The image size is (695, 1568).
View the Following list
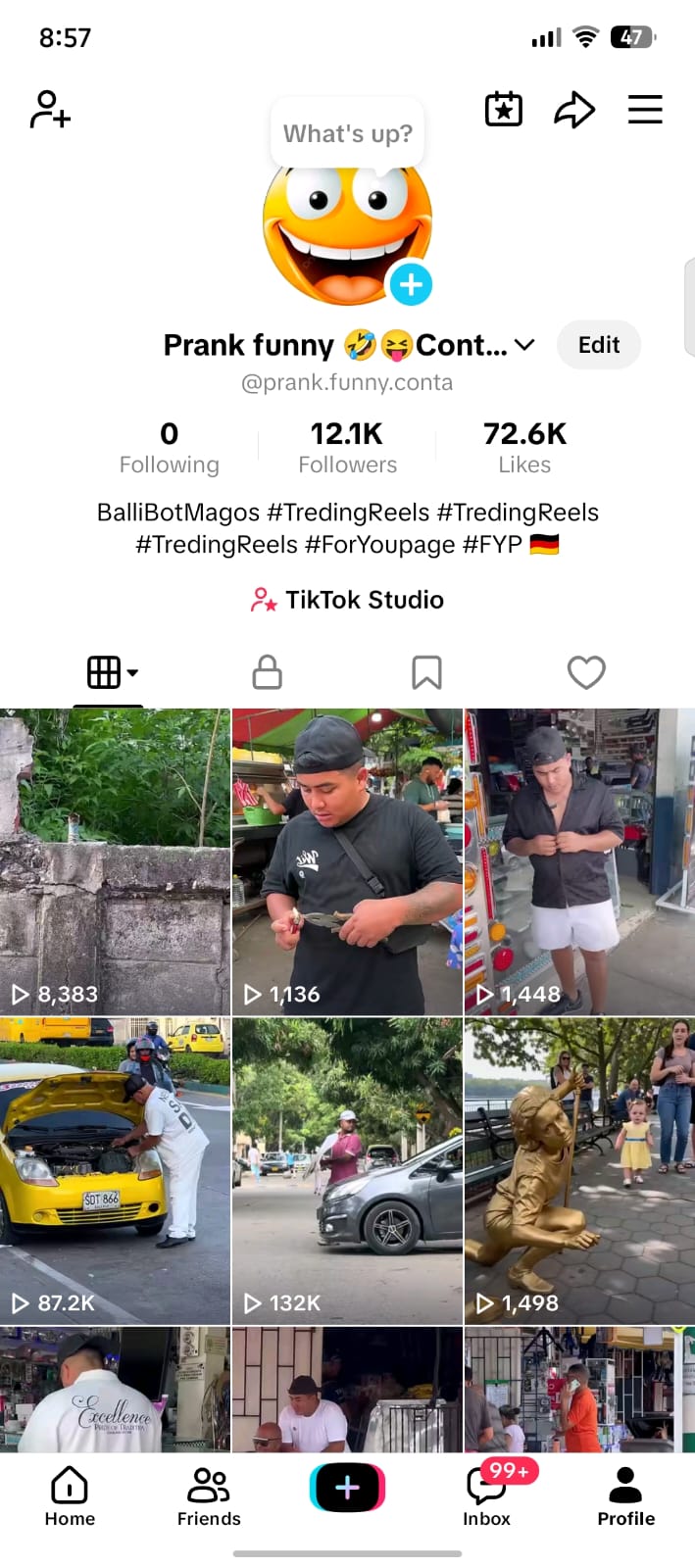pyautogui.click(x=170, y=447)
